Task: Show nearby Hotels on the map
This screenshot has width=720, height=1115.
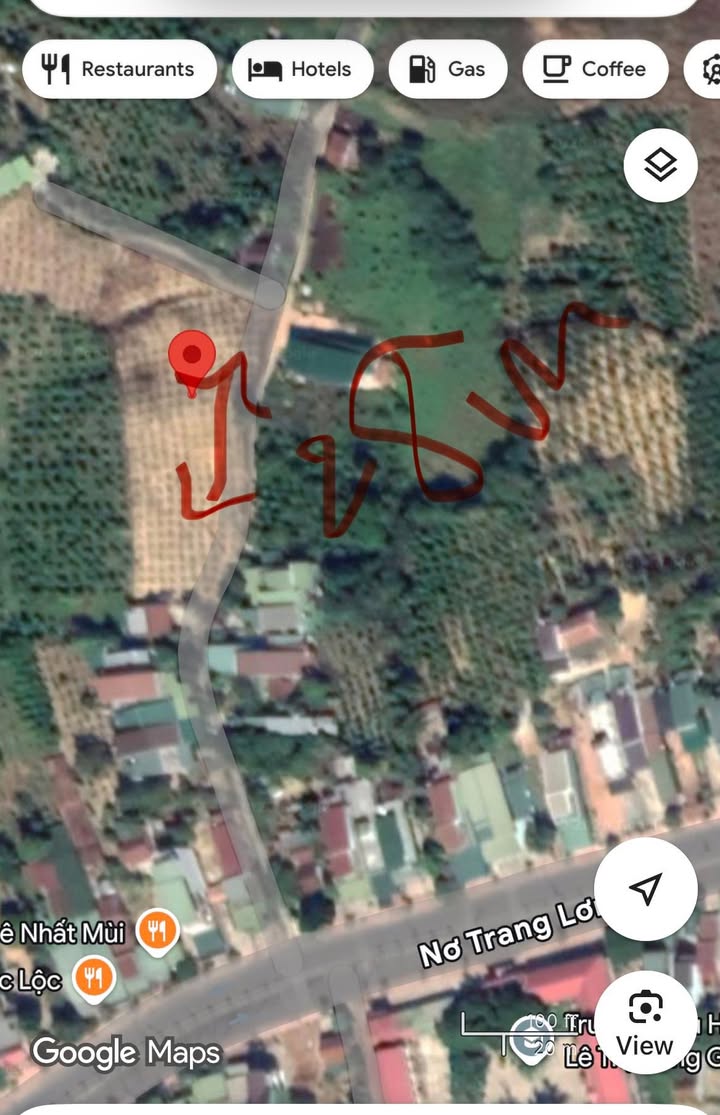Action: (302, 69)
